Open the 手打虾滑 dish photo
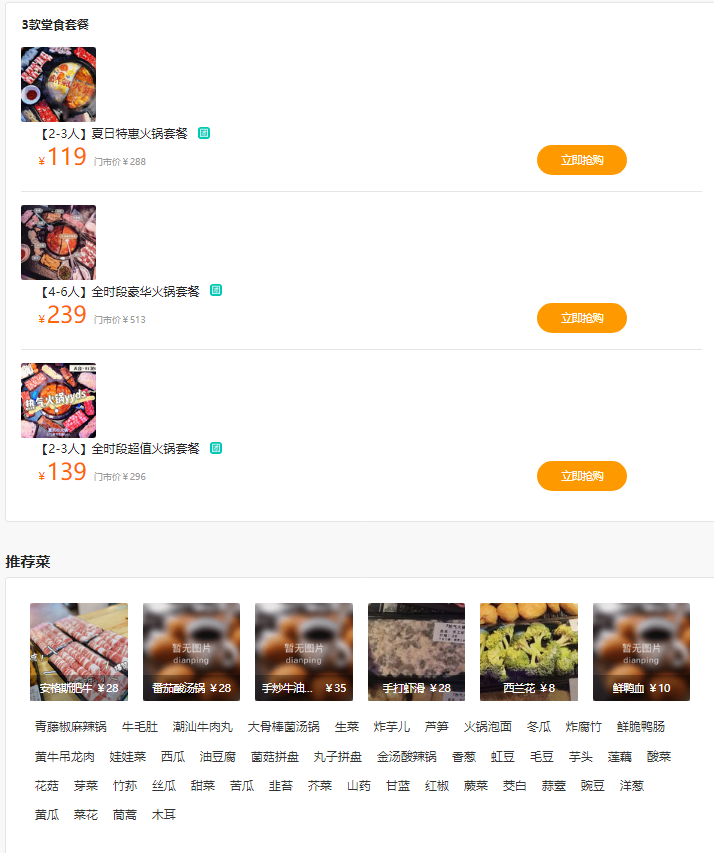 [x=416, y=651]
